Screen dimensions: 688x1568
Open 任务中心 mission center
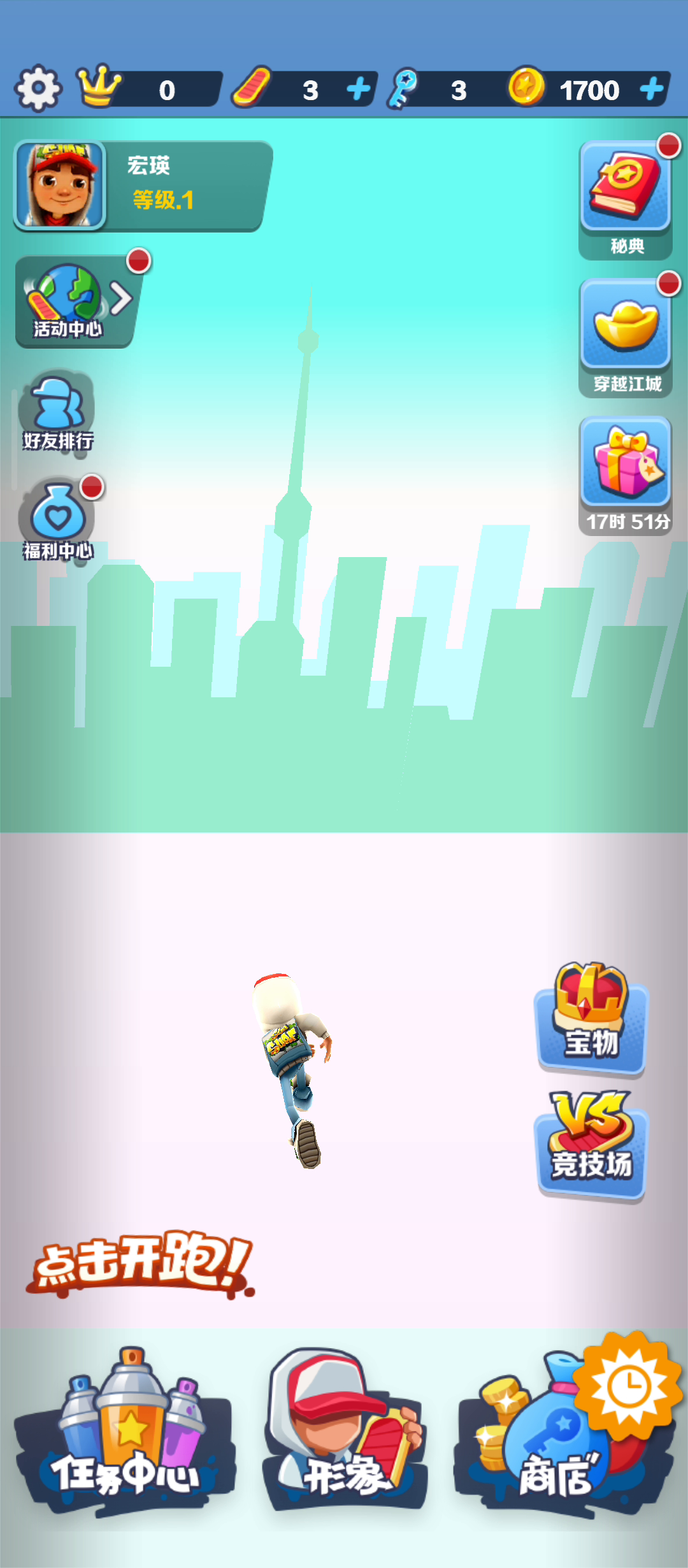click(124, 1434)
